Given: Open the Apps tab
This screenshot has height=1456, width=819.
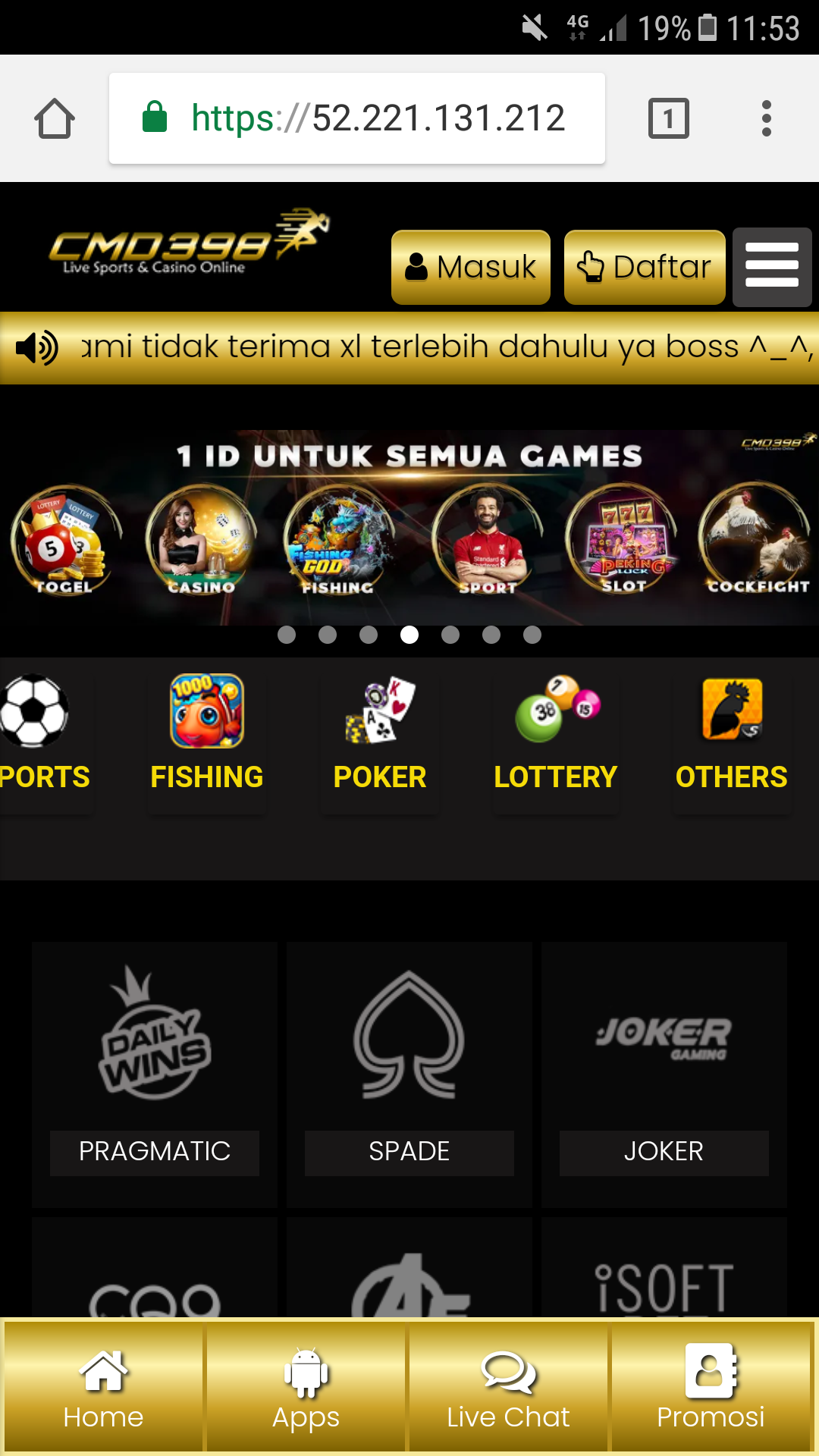Looking at the screenshot, I should (x=306, y=1388).
